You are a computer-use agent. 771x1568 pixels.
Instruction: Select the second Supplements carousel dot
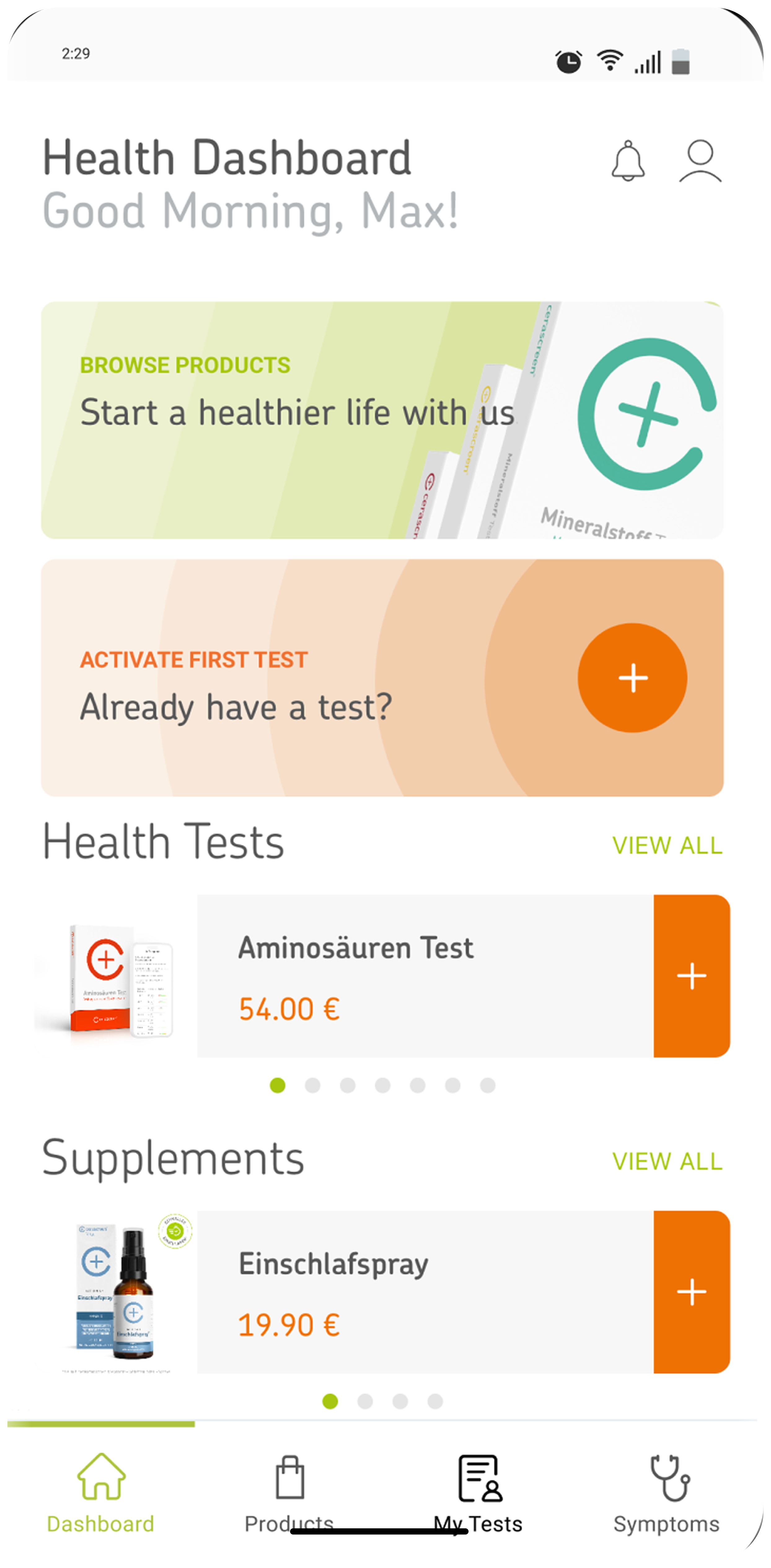pos(365,1401)
